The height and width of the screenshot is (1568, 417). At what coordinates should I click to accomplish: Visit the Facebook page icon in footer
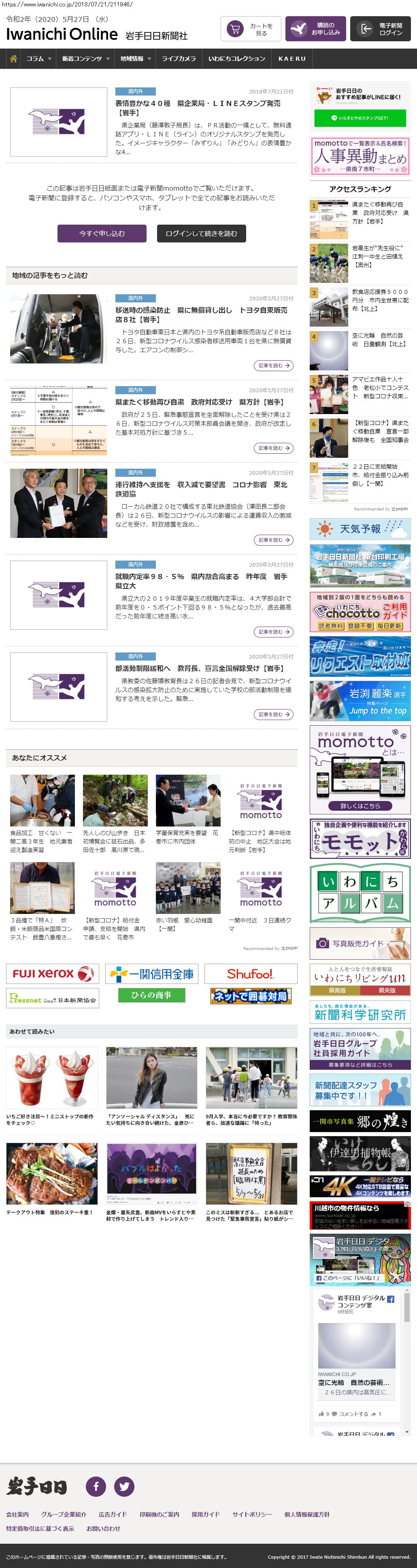96,1486
